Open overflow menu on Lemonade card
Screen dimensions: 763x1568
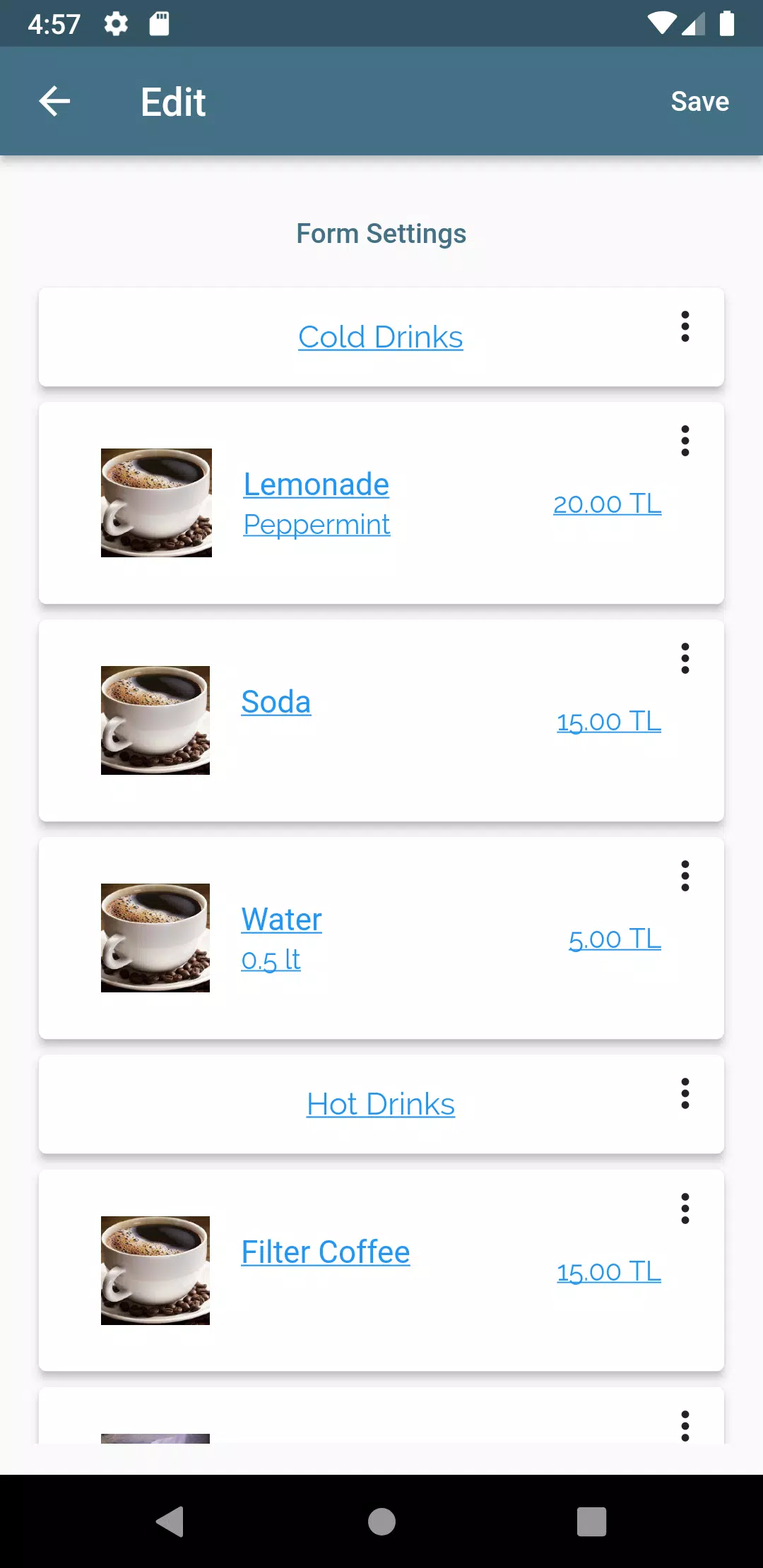(685, 441)
